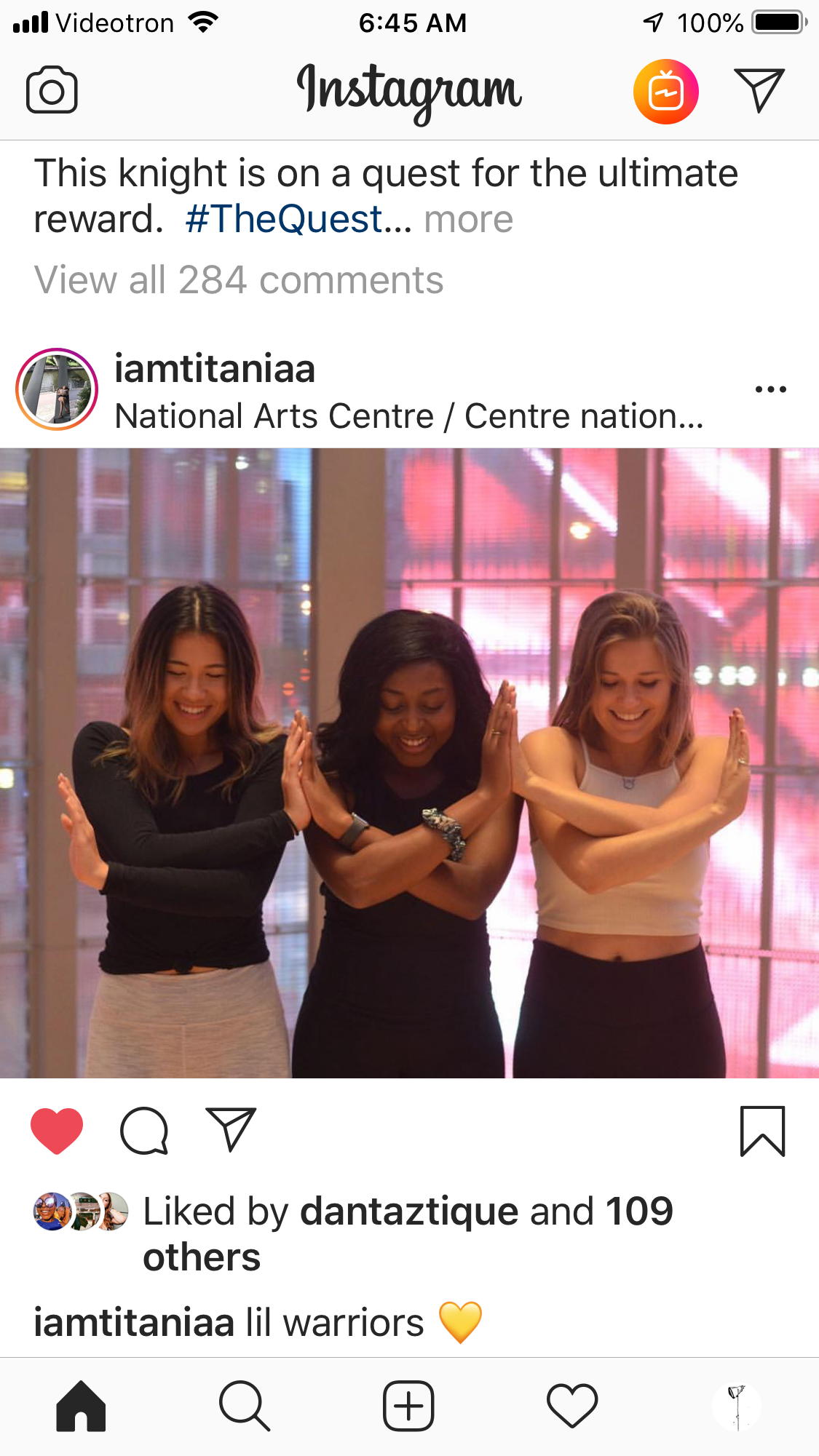819x1456 pixels.
Task: Open the photo of three women posing
Action: [x=409, y=763]
